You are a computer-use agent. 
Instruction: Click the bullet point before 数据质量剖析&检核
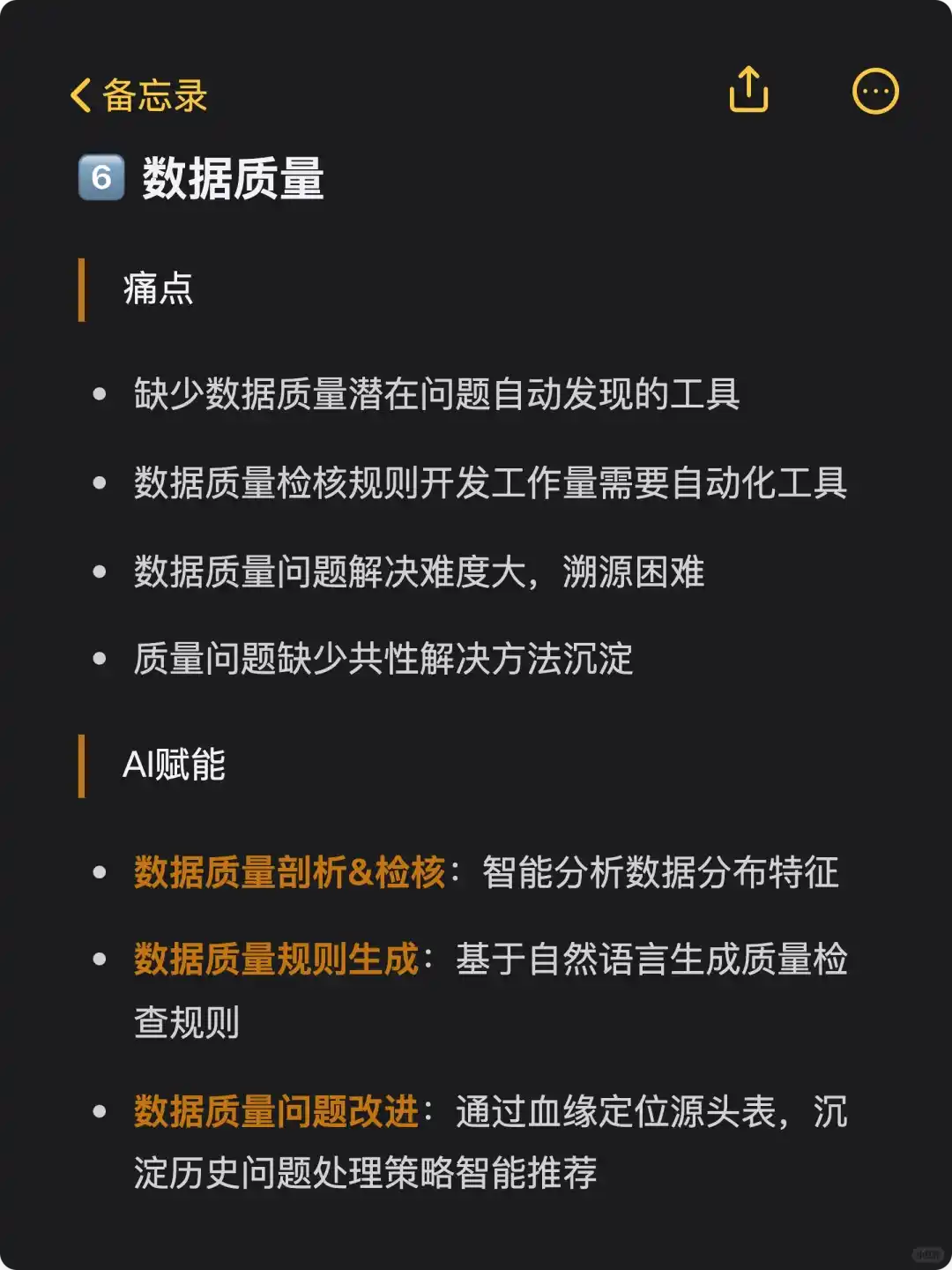point(98,873)
